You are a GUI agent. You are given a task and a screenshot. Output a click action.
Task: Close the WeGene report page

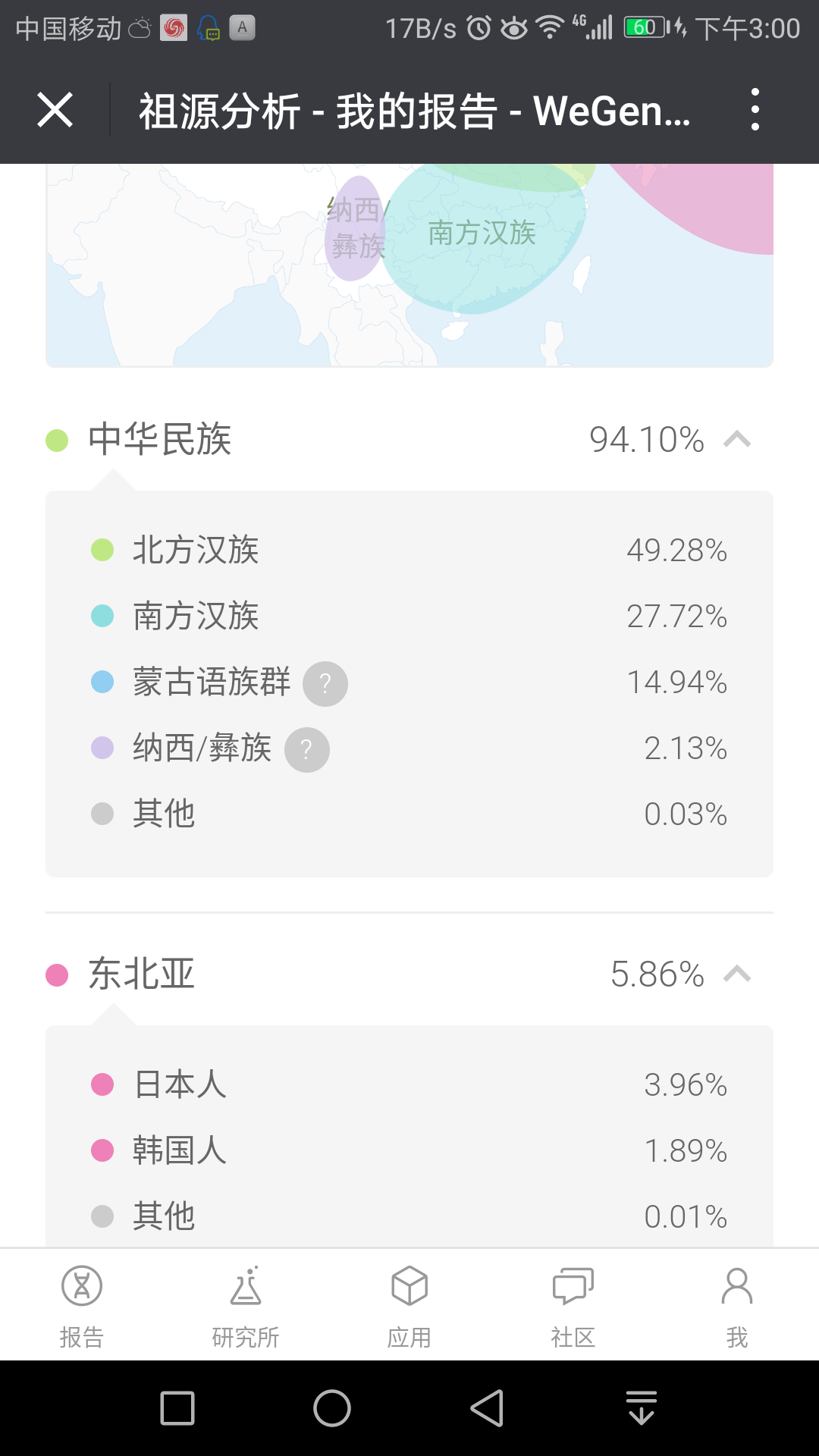pyautogui.click(x=55, y=110)
